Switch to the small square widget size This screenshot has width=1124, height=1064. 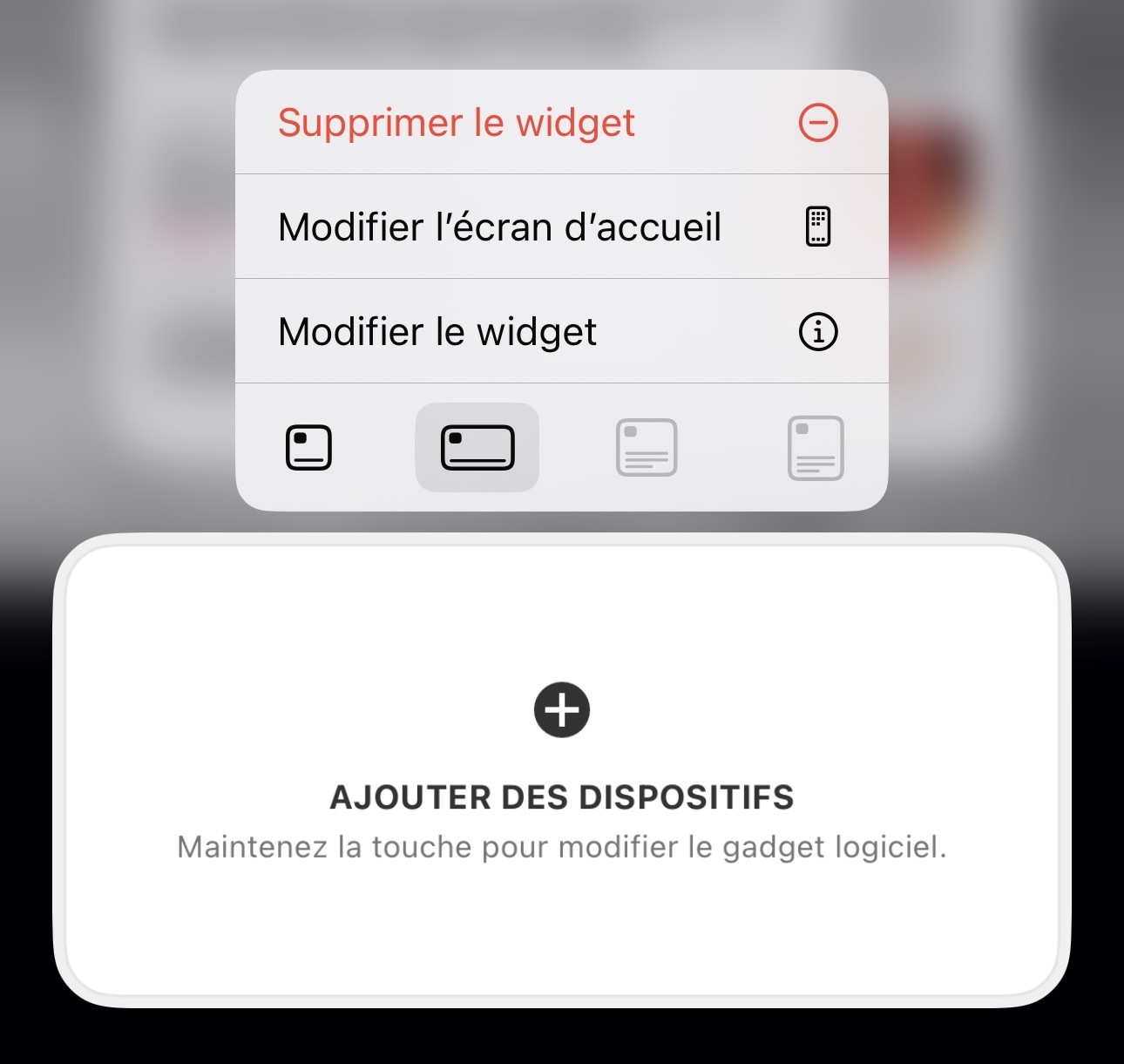(308, 448)
